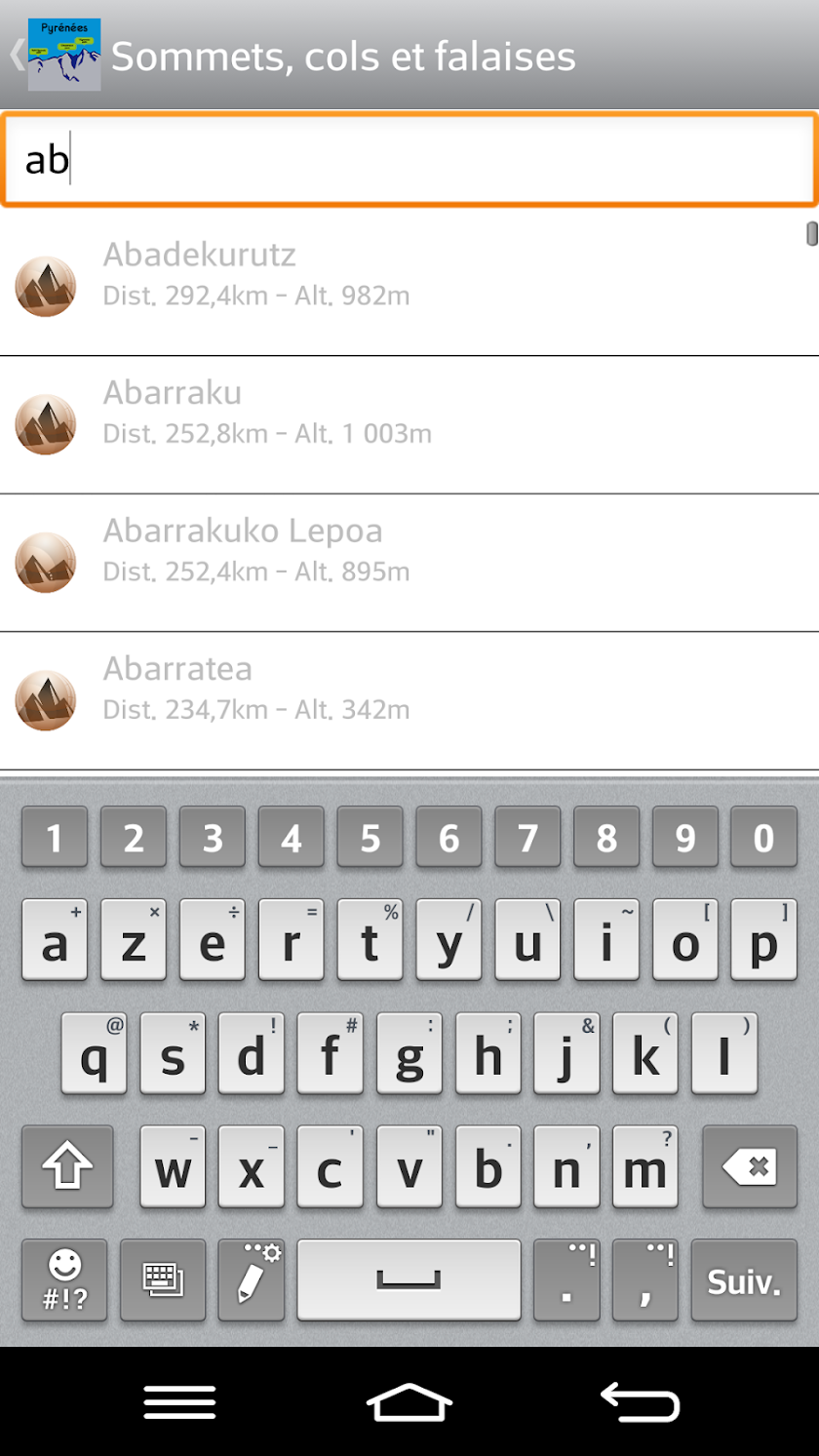The height and width of the screenshot is (1456, 819).
Task: Tap the system back arrow
Action: (x=640, y=1402)
